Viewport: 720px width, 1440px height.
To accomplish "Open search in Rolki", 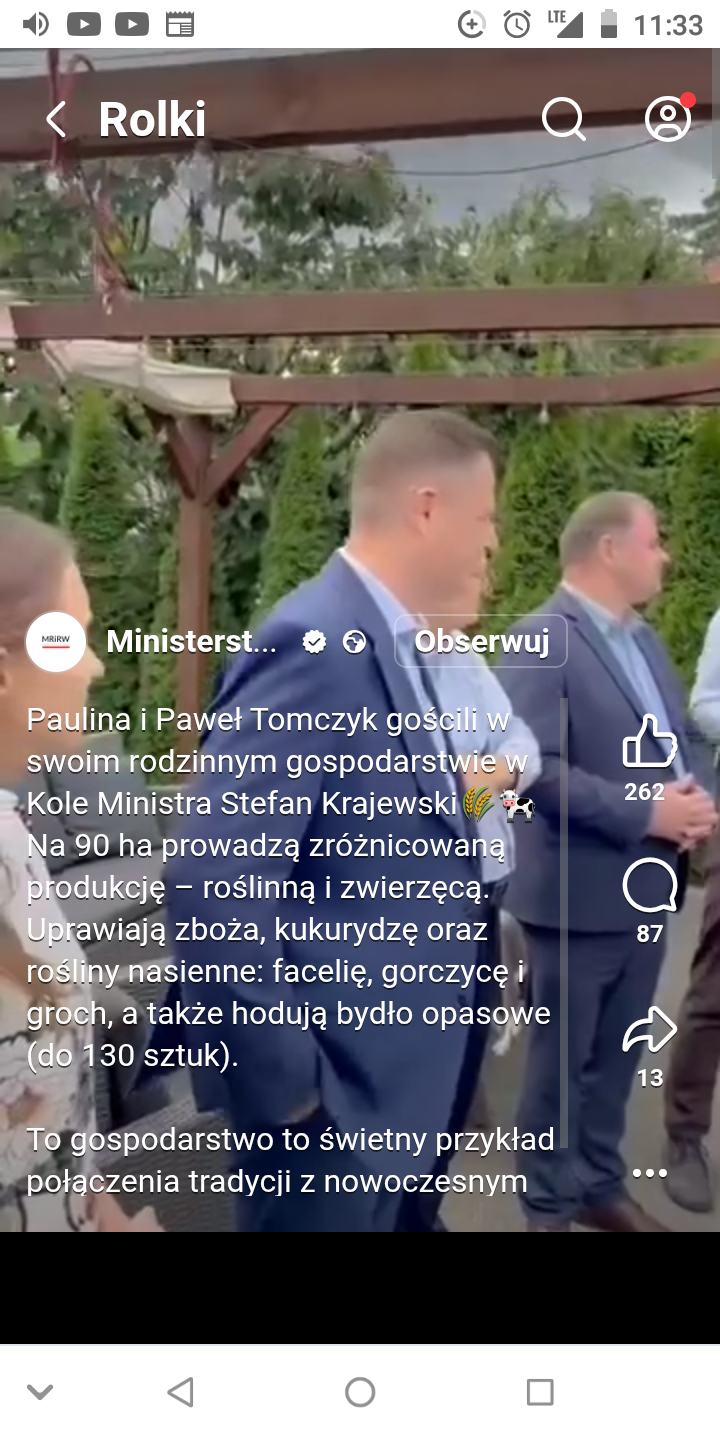I will pyautogui.click(x=563, y=120).
